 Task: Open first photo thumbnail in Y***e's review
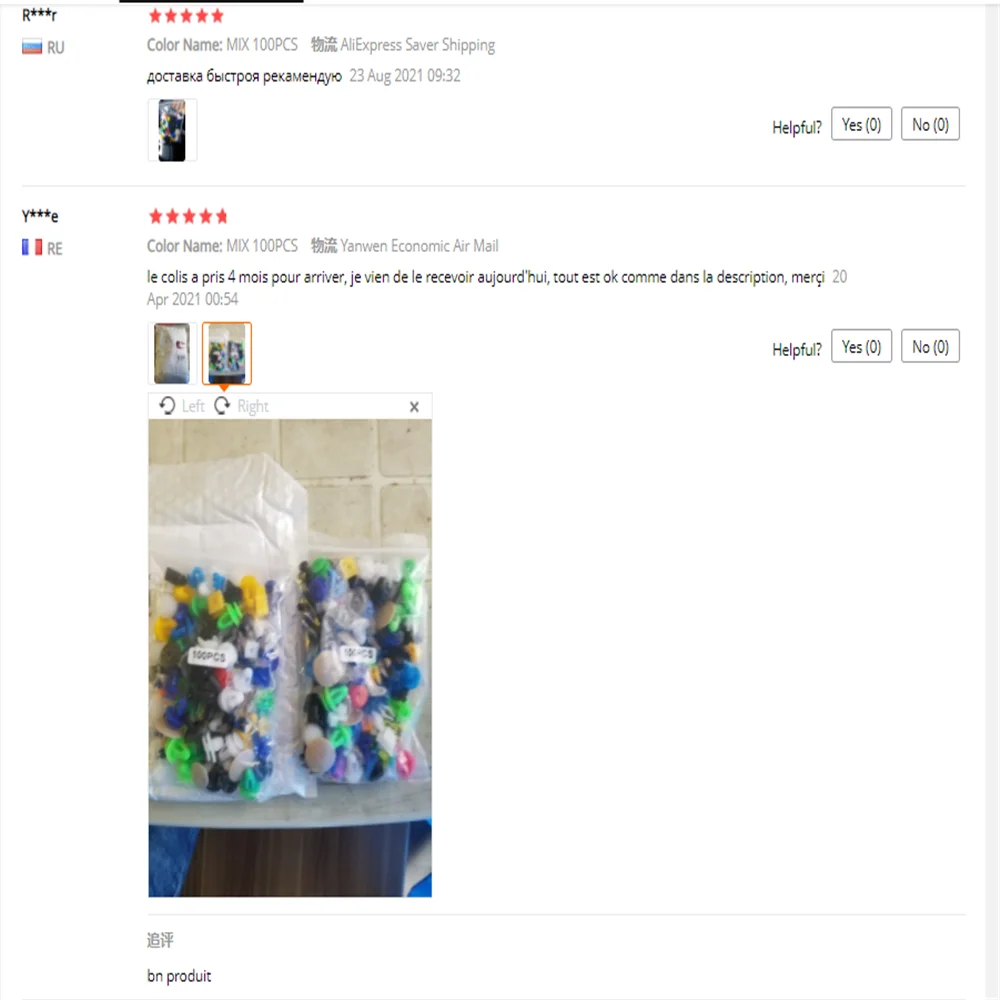[x=172, y=353]
